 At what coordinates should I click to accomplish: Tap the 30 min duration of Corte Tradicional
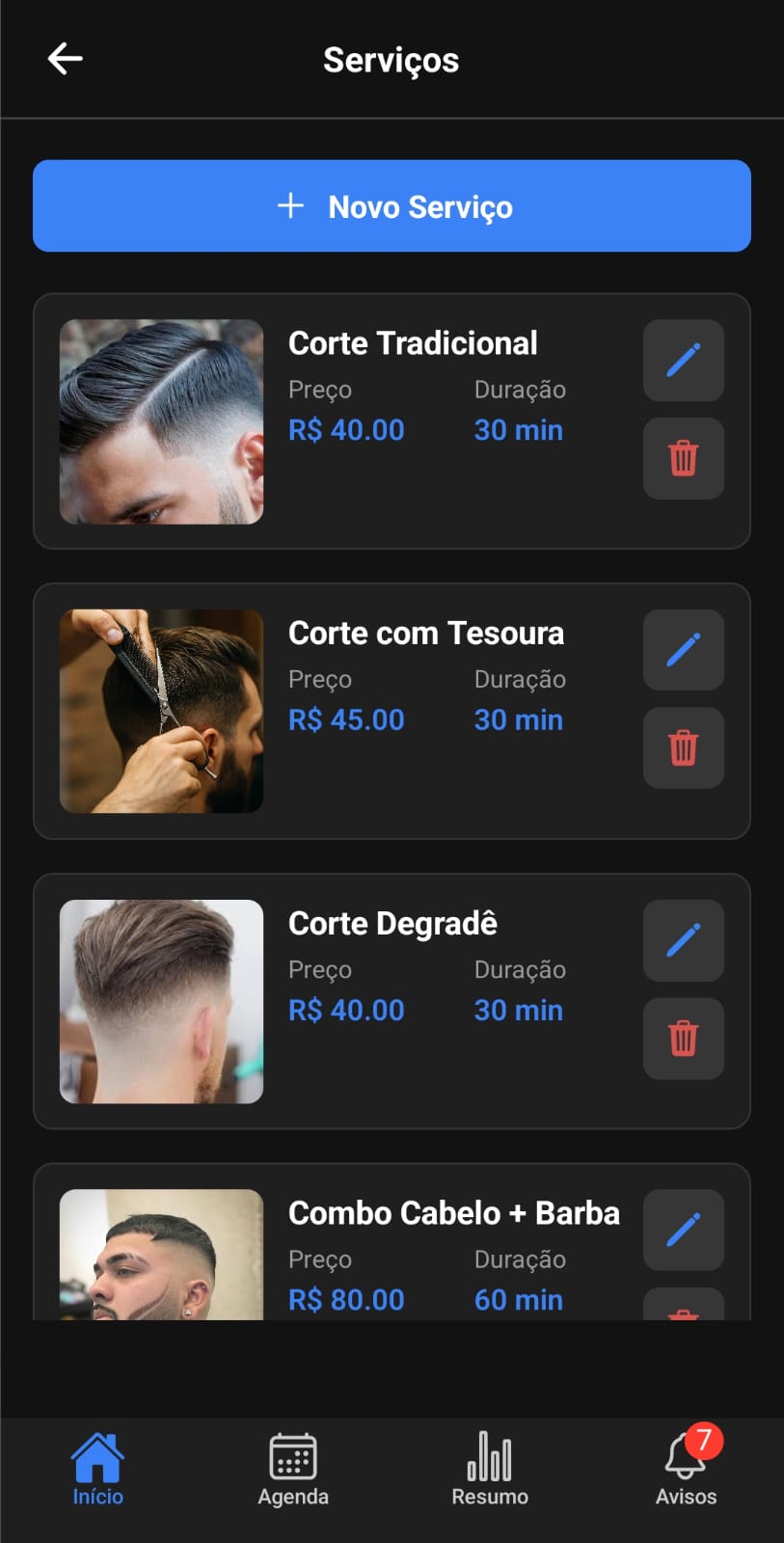[518, 430]
